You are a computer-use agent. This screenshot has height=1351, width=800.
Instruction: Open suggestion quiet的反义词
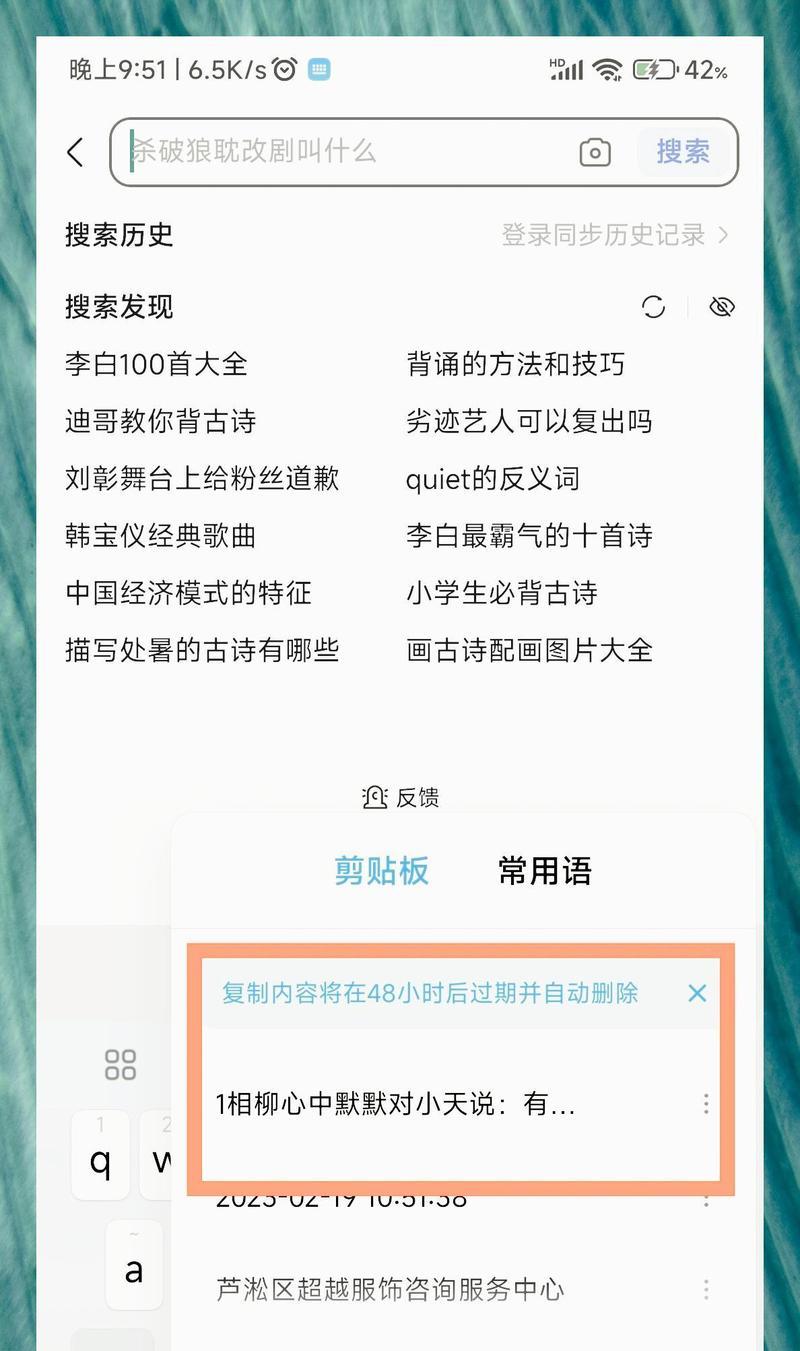point(492,479)
